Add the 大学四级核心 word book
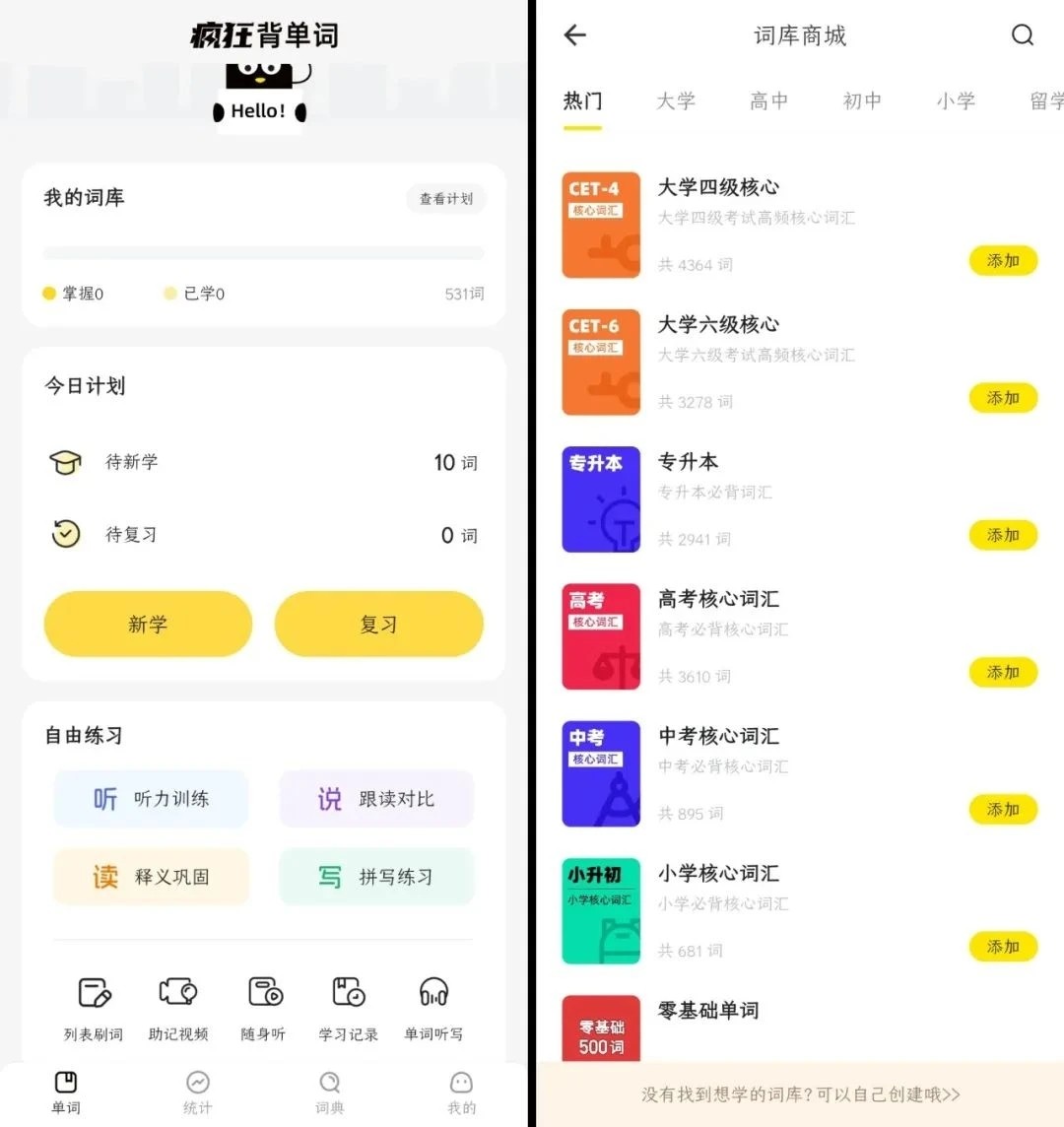The image size is (1064, 1127). click(1003, 261)
